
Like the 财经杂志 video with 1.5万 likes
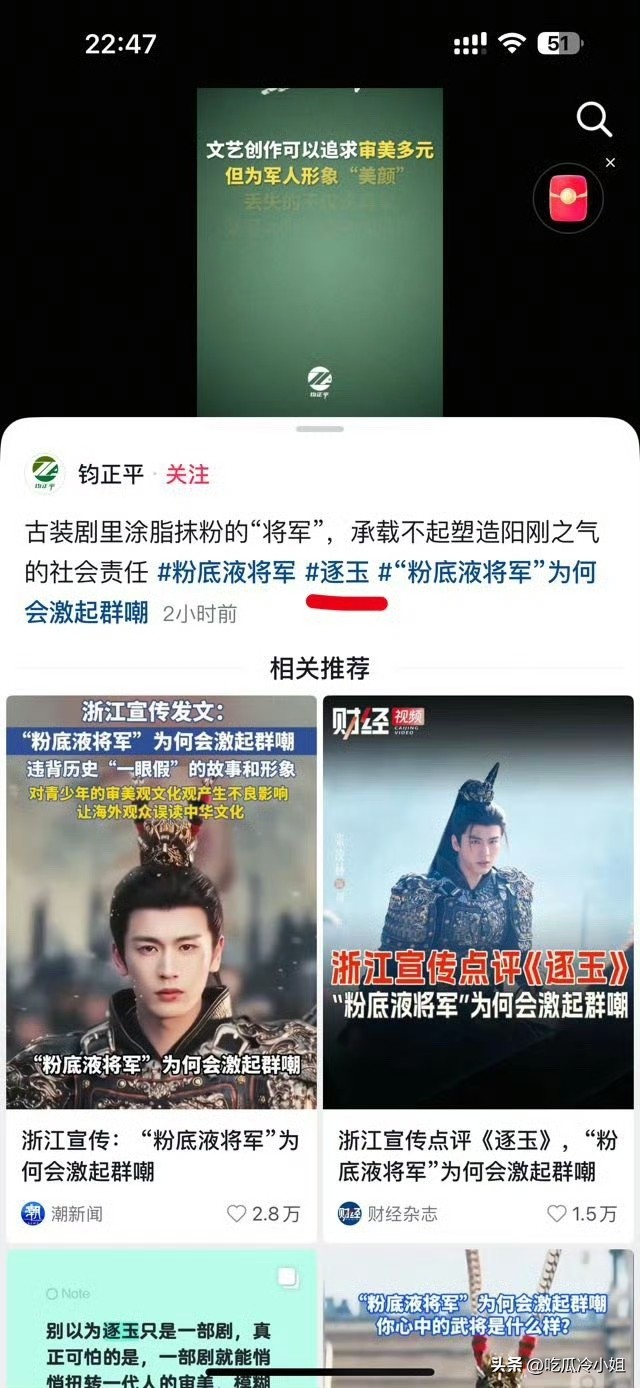(557, 1214)
